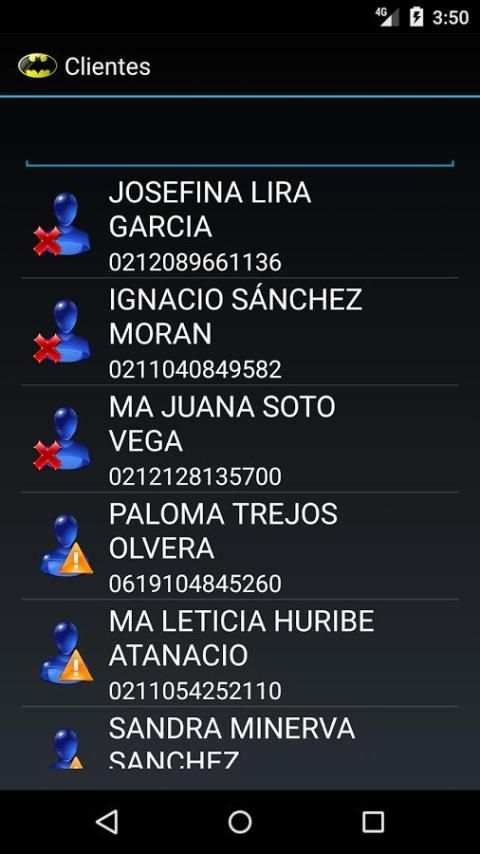Open client IGNACIO SÁNCHEZ MORAN
This screenshot has height=854, width=480.
click(x=240, y=332)
